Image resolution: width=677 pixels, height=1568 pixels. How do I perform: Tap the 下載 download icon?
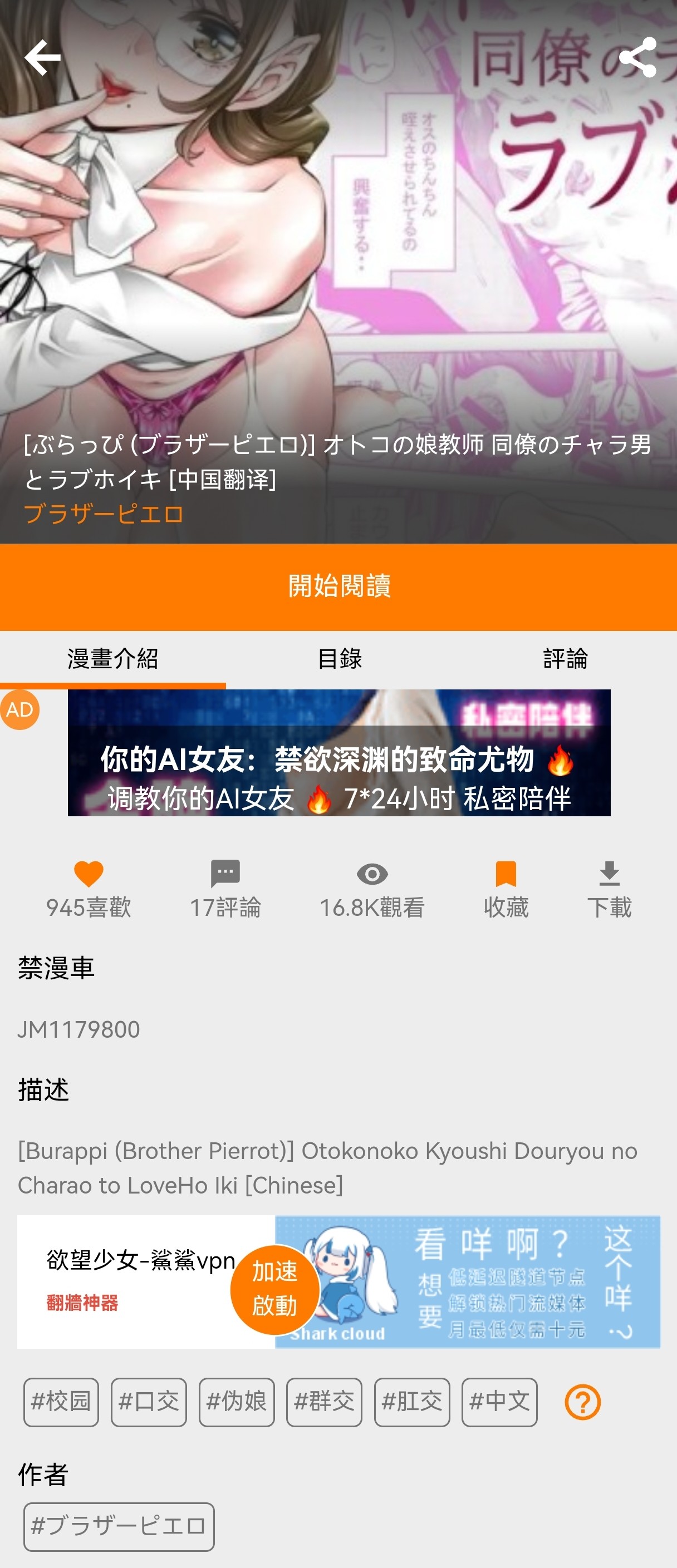pos(609,875)
